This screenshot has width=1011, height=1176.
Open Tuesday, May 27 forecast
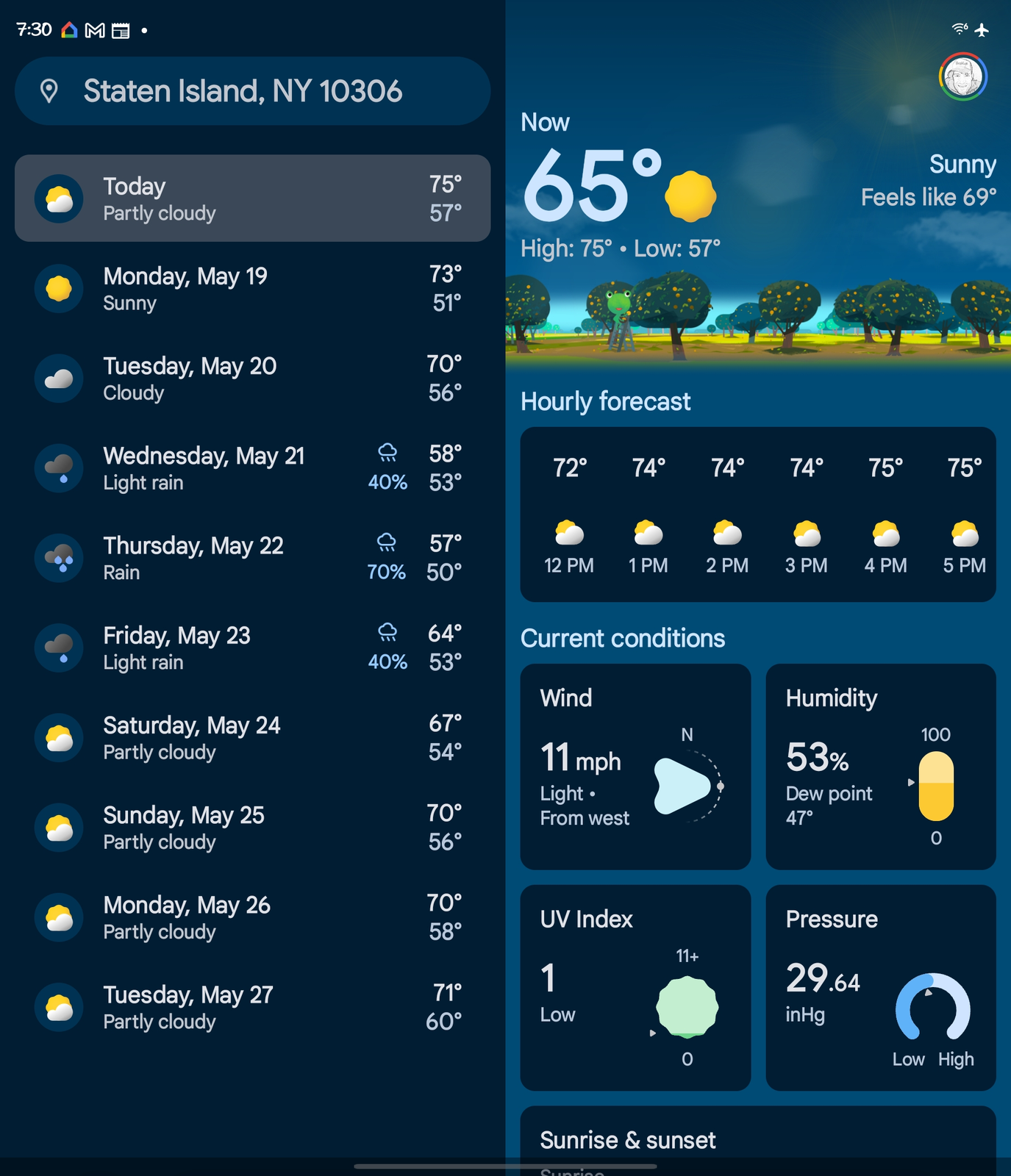tap(252, 1007)
